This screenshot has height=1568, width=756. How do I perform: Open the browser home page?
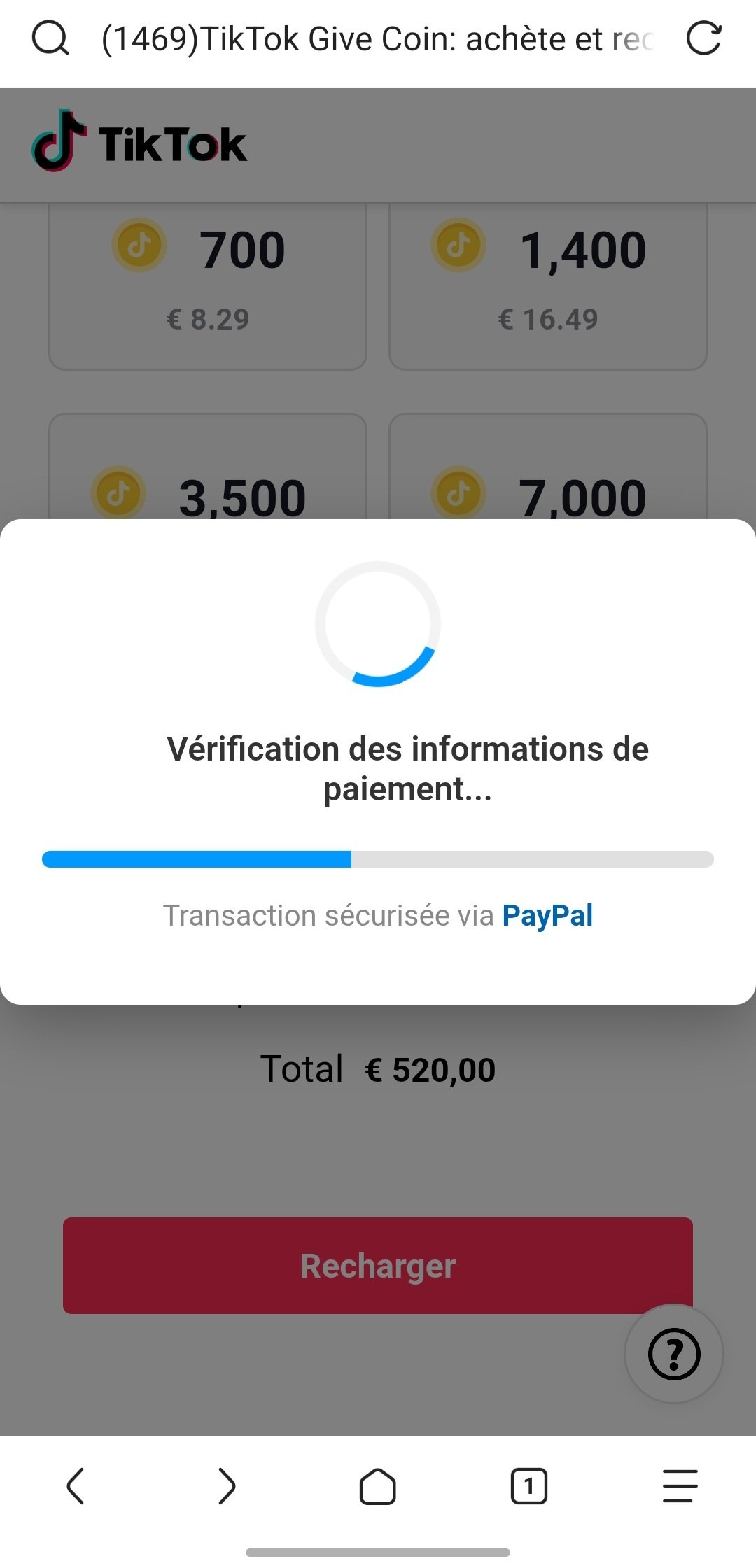coord(378,1485)
